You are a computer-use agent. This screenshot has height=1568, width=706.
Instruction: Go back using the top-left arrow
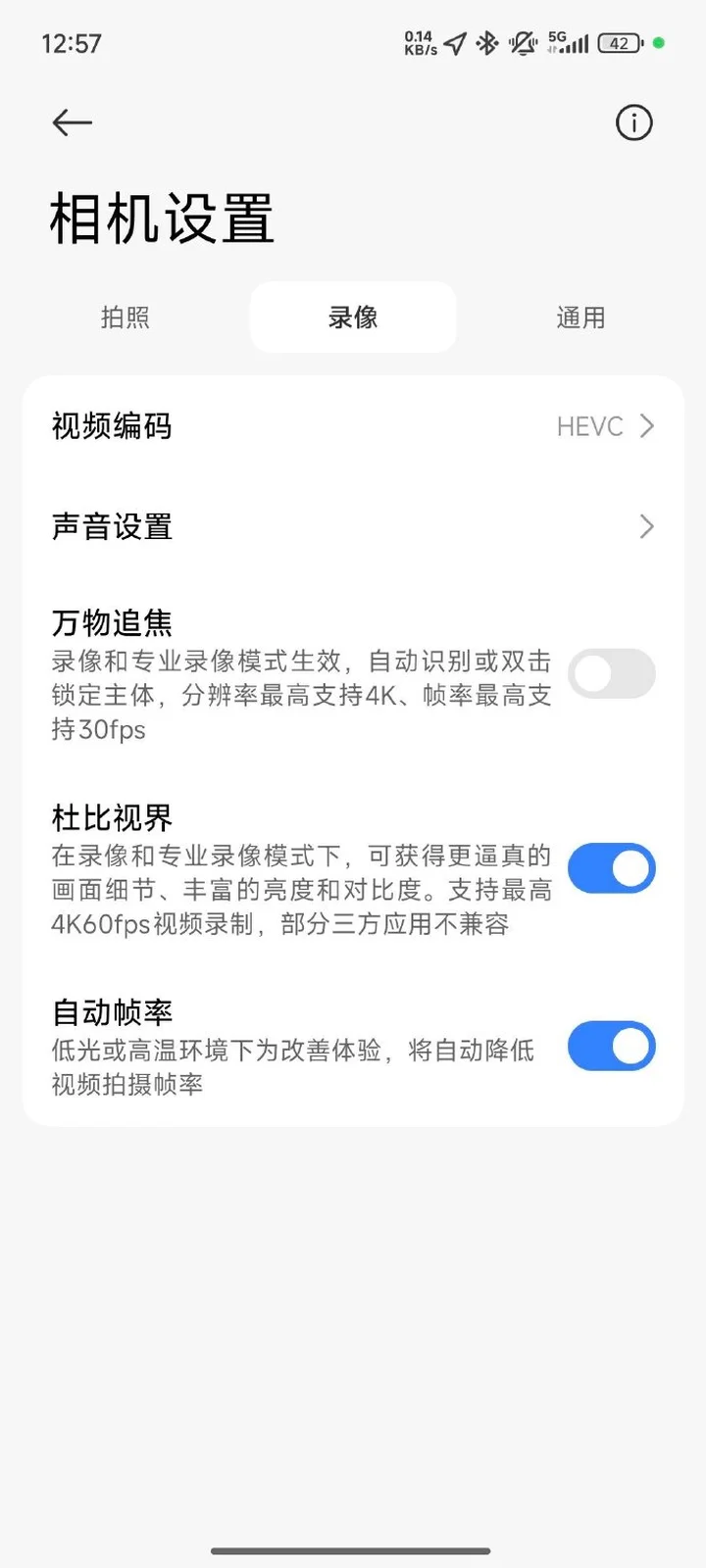pos(72,122)
